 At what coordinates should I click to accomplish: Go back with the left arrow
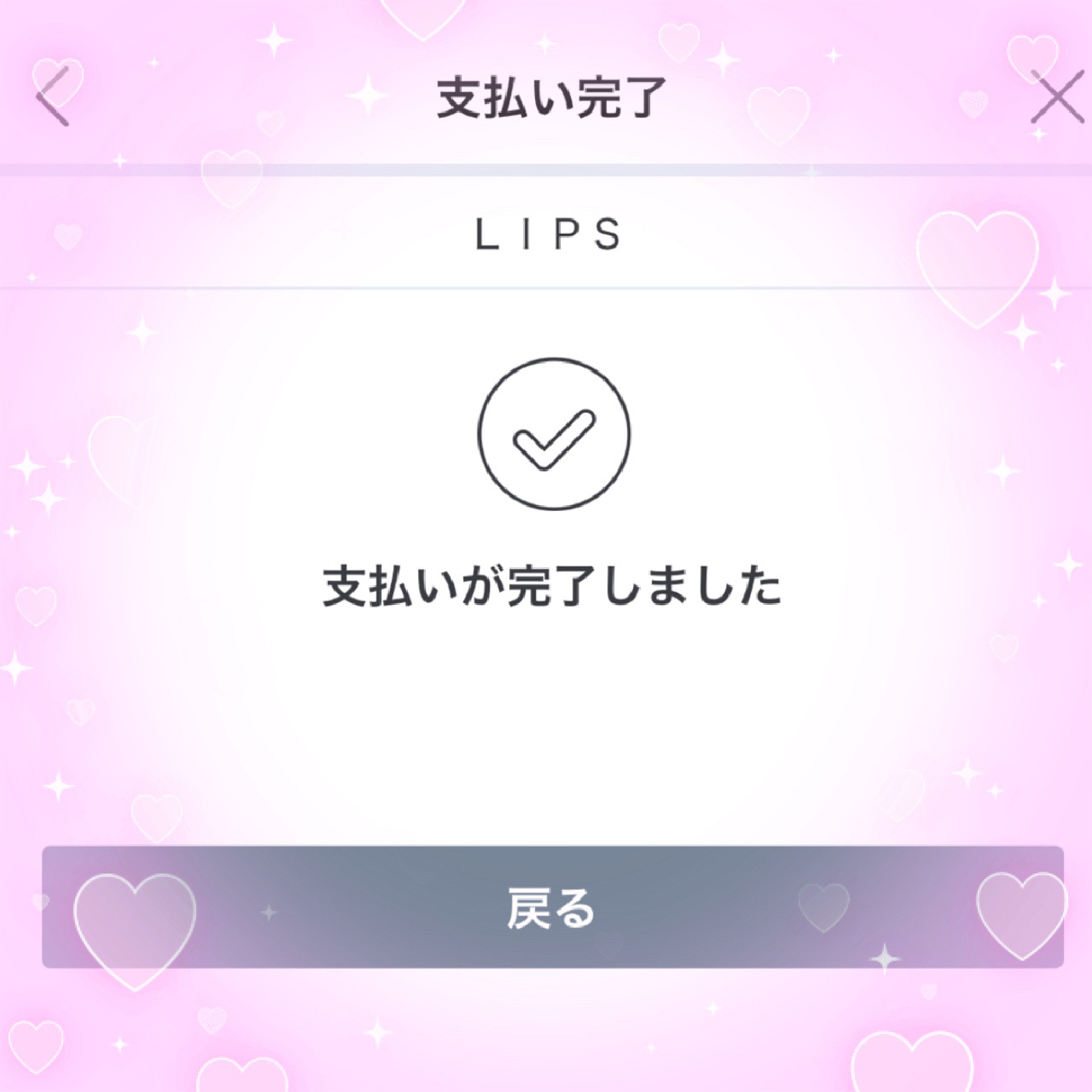(53, 97)
